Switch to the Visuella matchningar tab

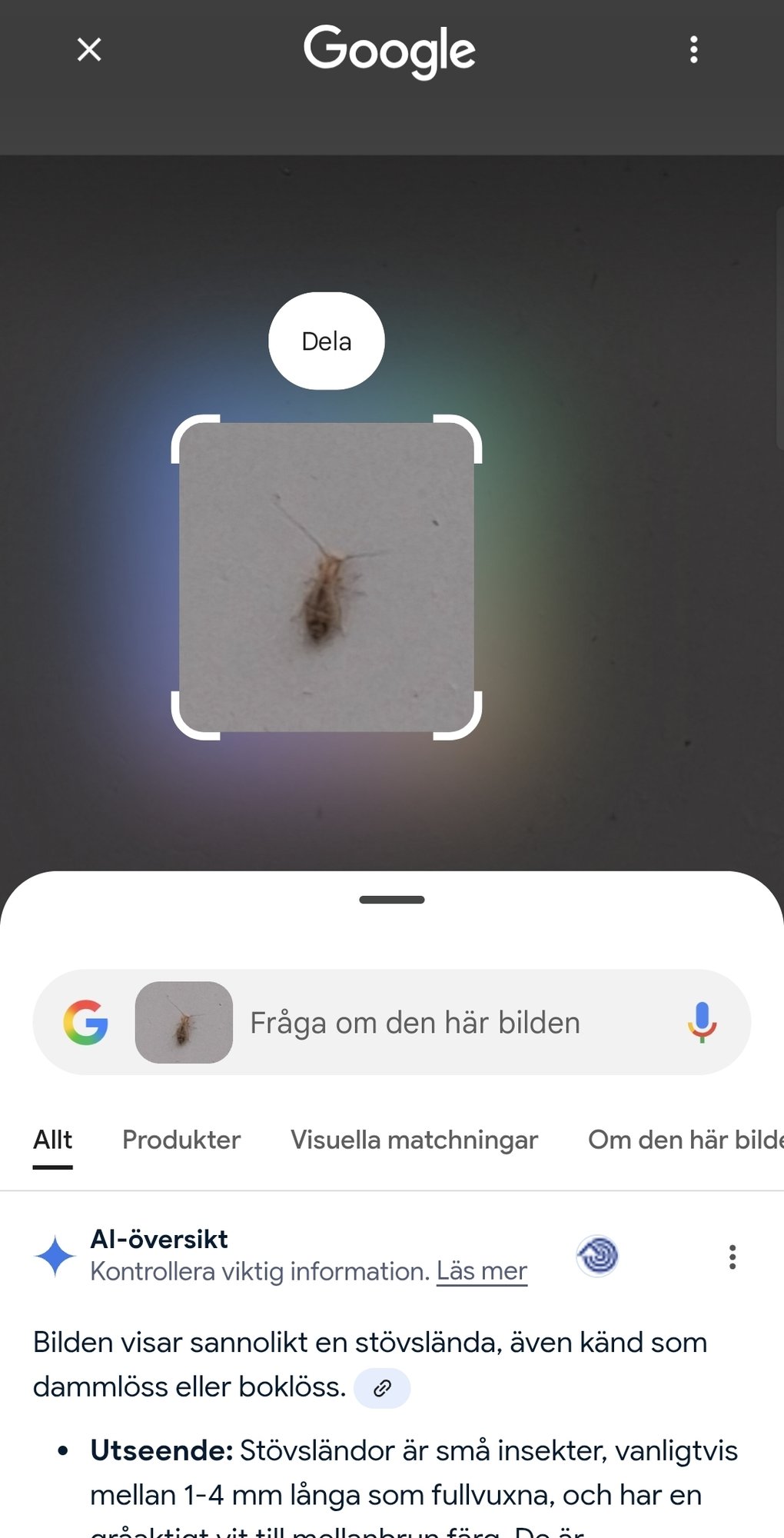click(414, 1140)
